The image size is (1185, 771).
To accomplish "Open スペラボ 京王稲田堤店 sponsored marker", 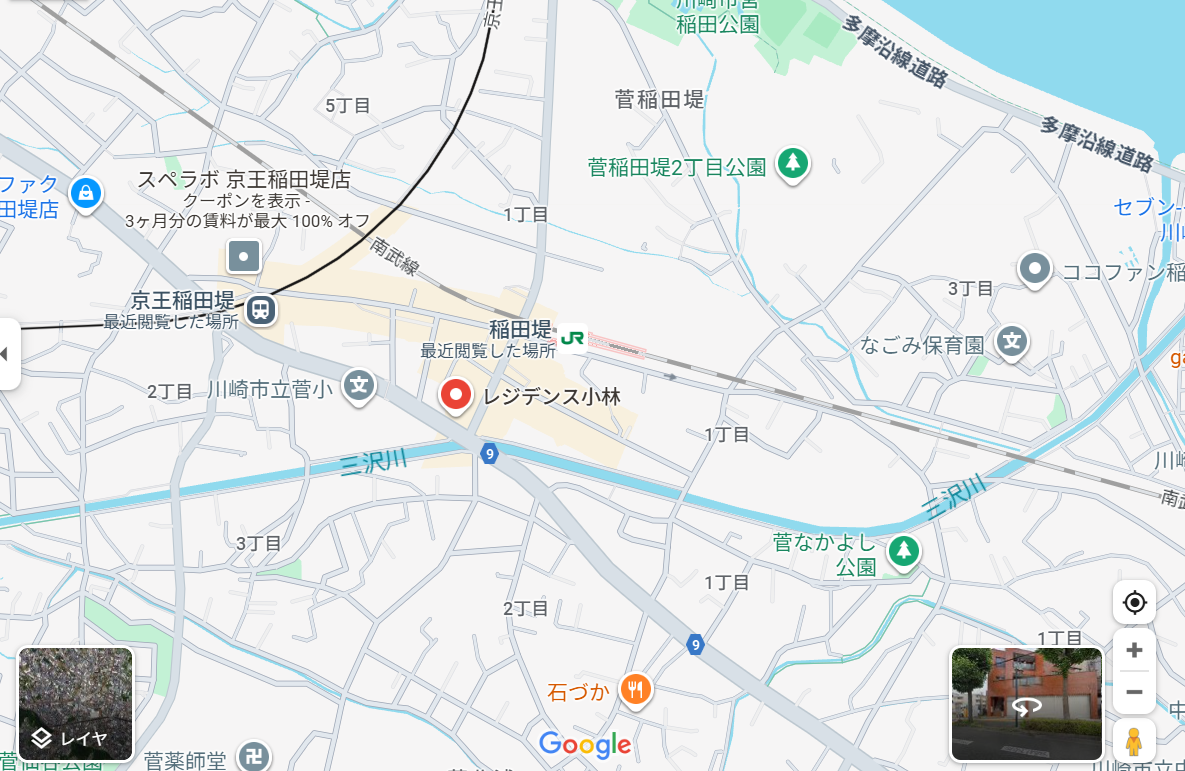I will click(244, 256).
